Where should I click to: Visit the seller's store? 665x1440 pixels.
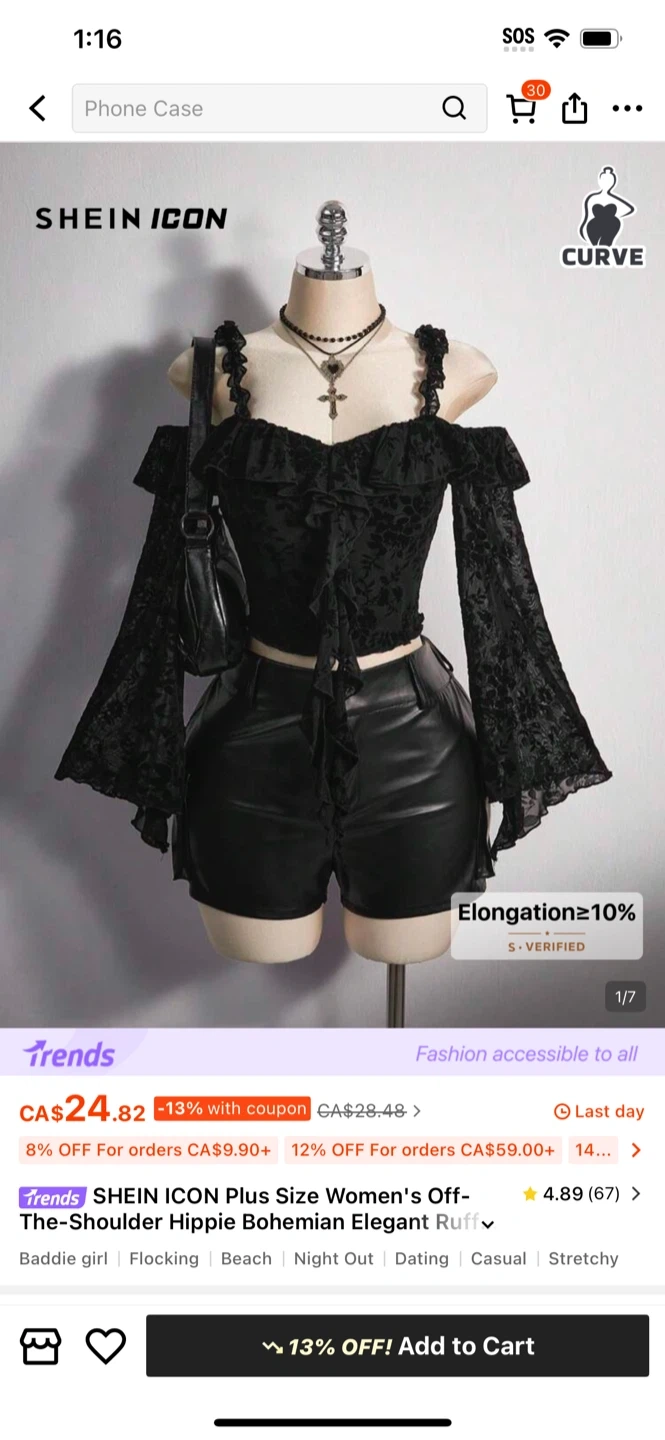[40, 1346]
